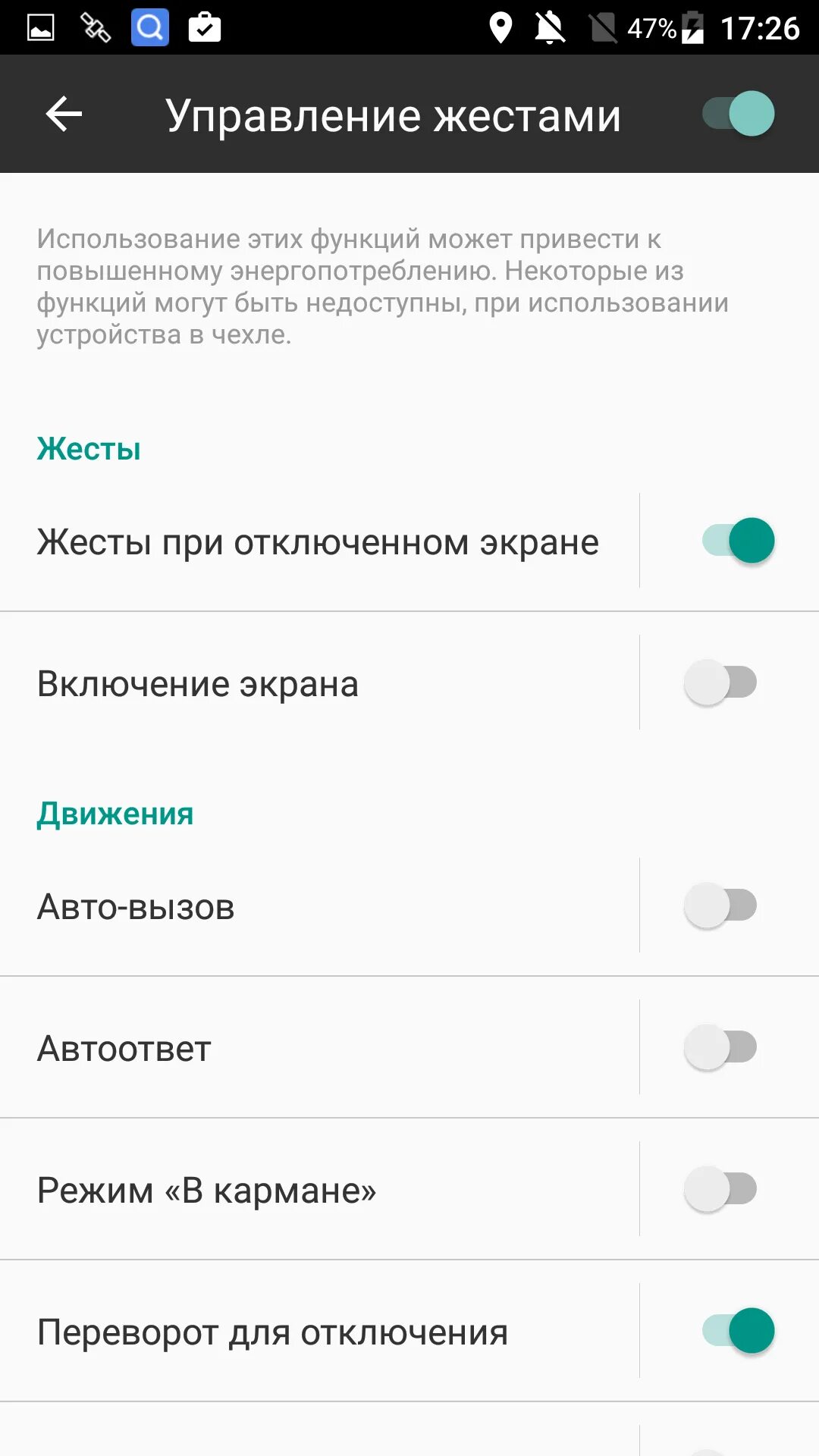Disable Переворот для отключения switch

tap(738, 1331)
